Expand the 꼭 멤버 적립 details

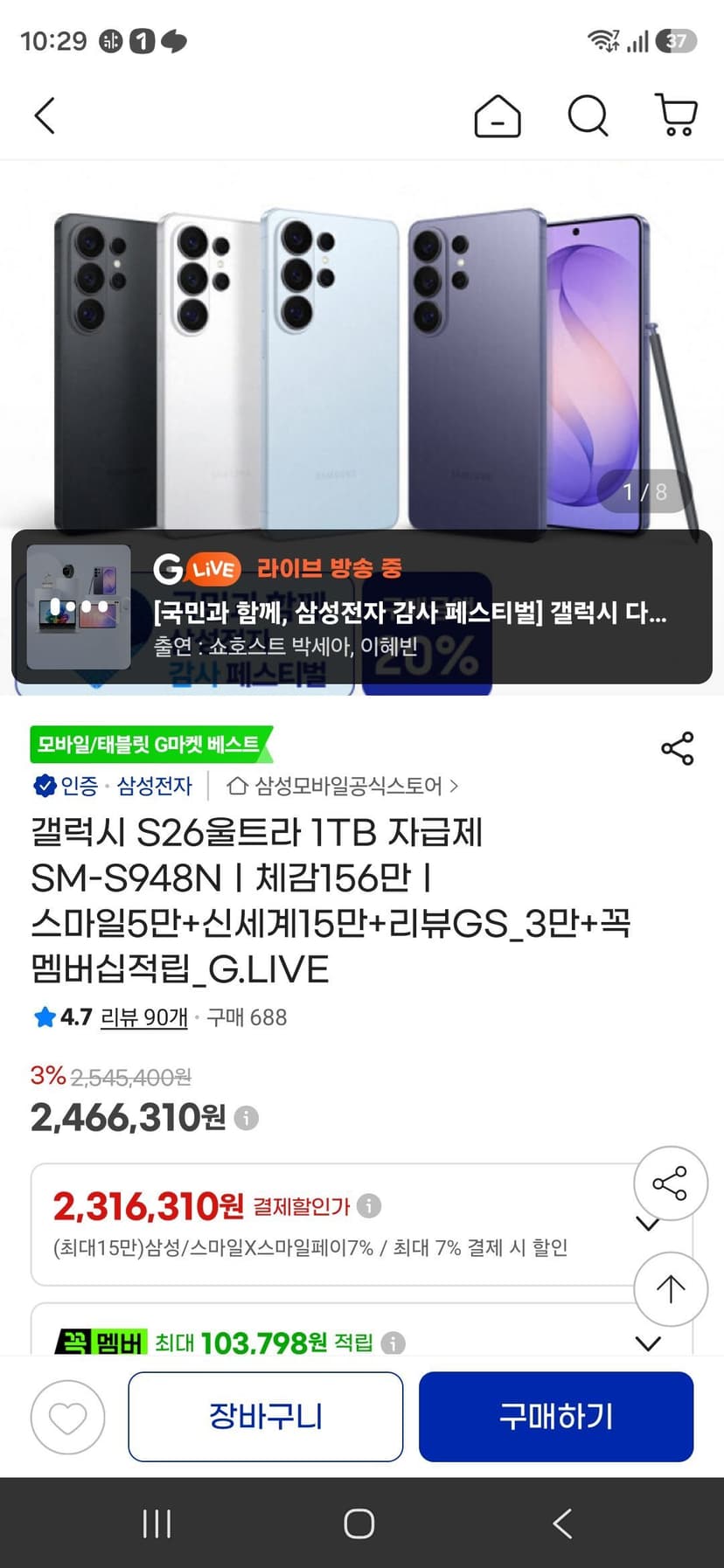tap(648, 1343)
